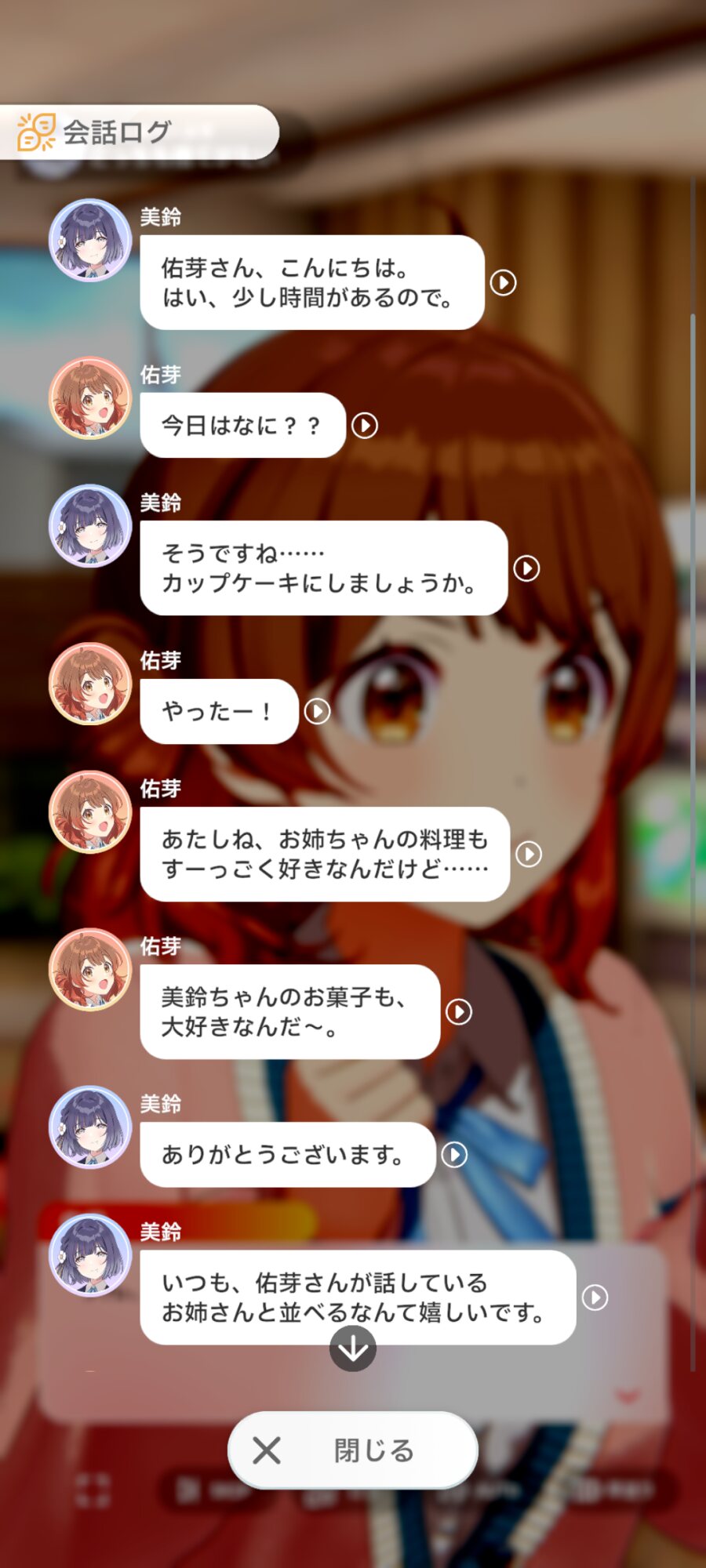706x1568 pixels.
Task: Close the conversation log with 閉じる
Action: (x=353, y=1450)
